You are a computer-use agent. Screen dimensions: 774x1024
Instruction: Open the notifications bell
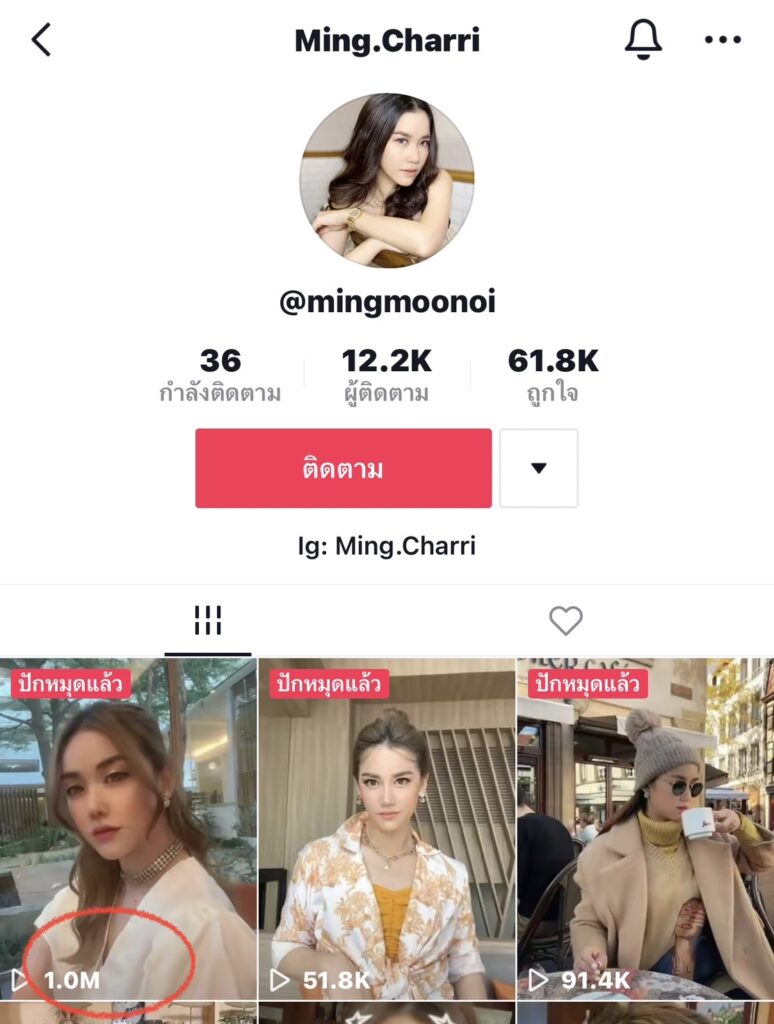[643, 40]
